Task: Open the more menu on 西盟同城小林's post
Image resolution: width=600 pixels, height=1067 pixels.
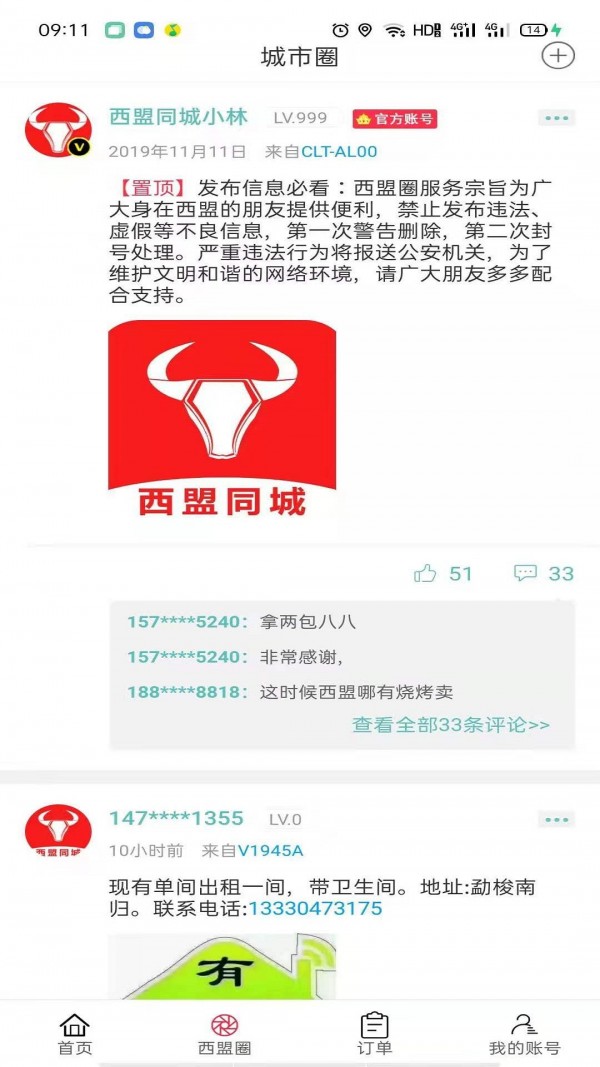Action: (x=556, y=118)
